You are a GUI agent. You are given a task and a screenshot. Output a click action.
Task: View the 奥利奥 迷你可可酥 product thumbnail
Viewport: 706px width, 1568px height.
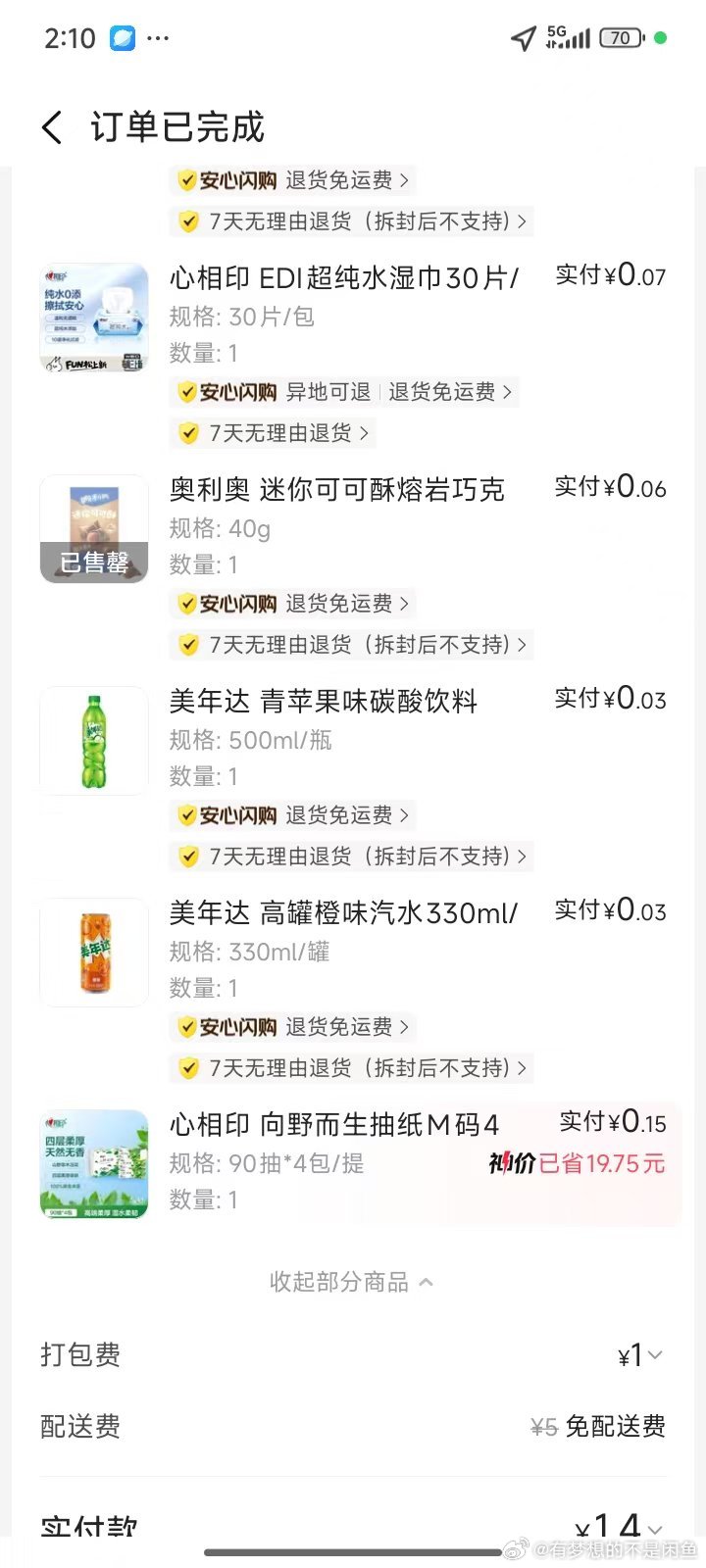(x=94, y=529)
